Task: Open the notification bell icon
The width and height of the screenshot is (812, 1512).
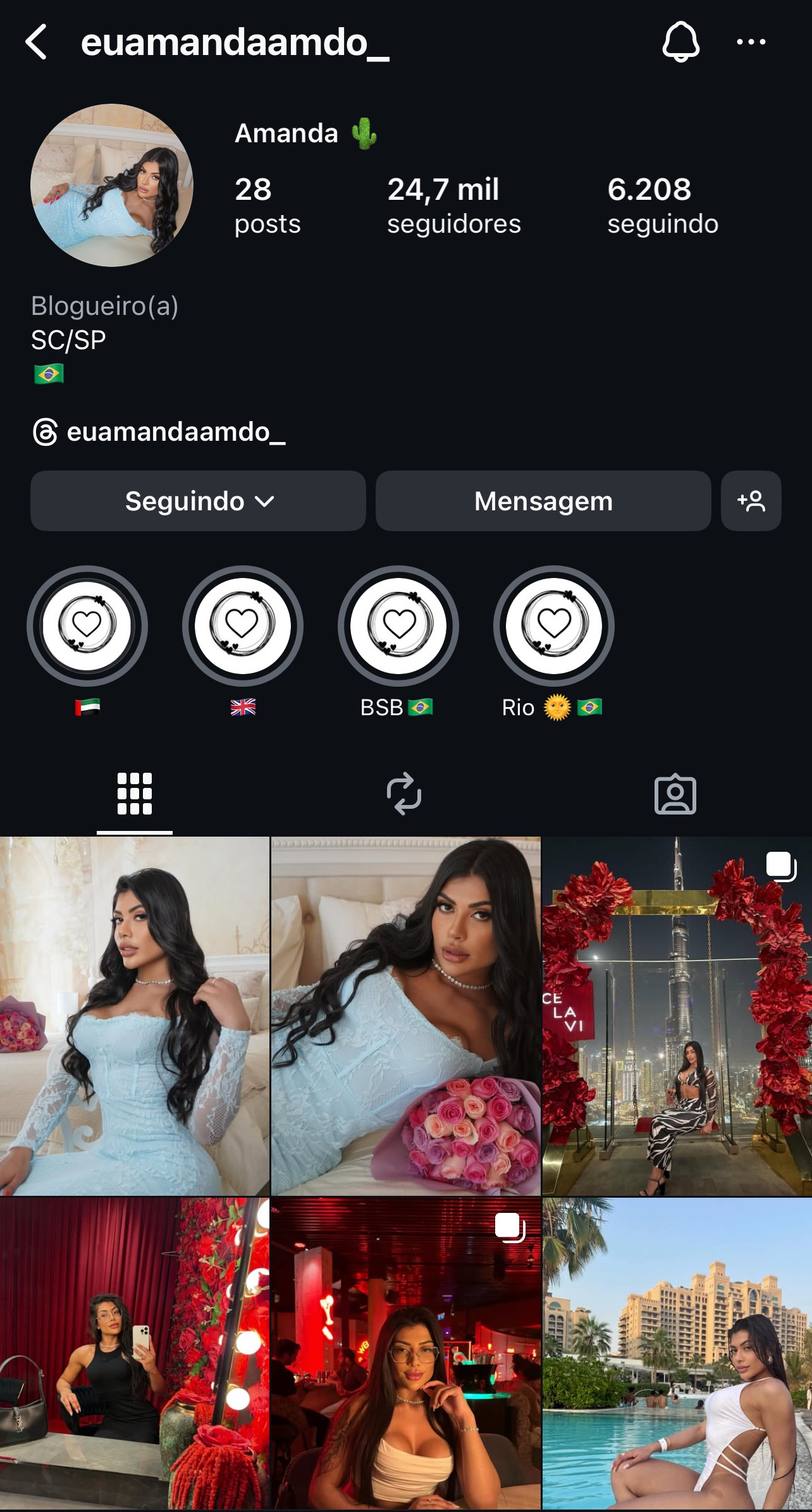Action: coord(682,41)
